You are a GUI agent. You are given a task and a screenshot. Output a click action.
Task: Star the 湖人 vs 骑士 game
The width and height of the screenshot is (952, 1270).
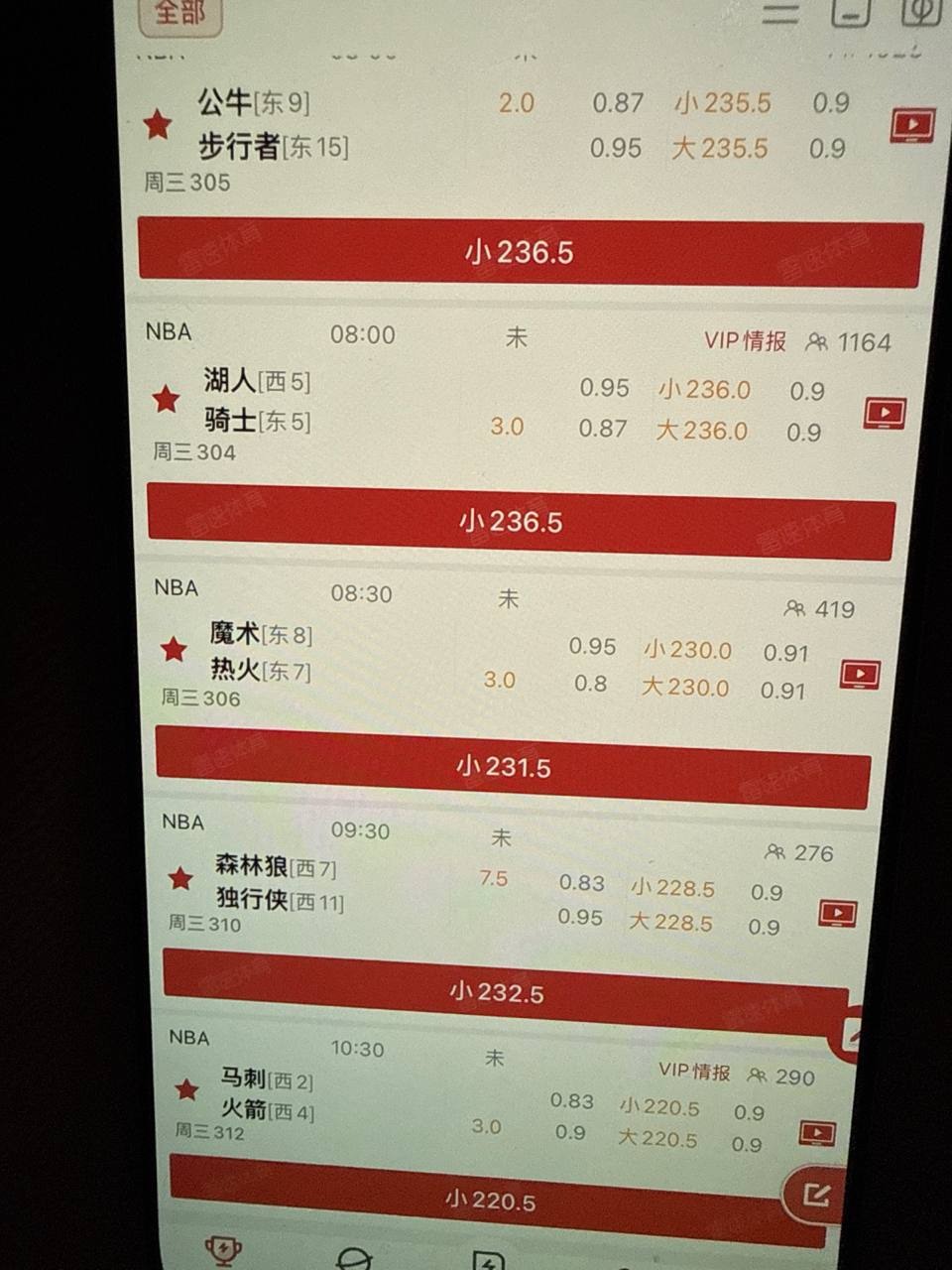[x=166, y=399]
